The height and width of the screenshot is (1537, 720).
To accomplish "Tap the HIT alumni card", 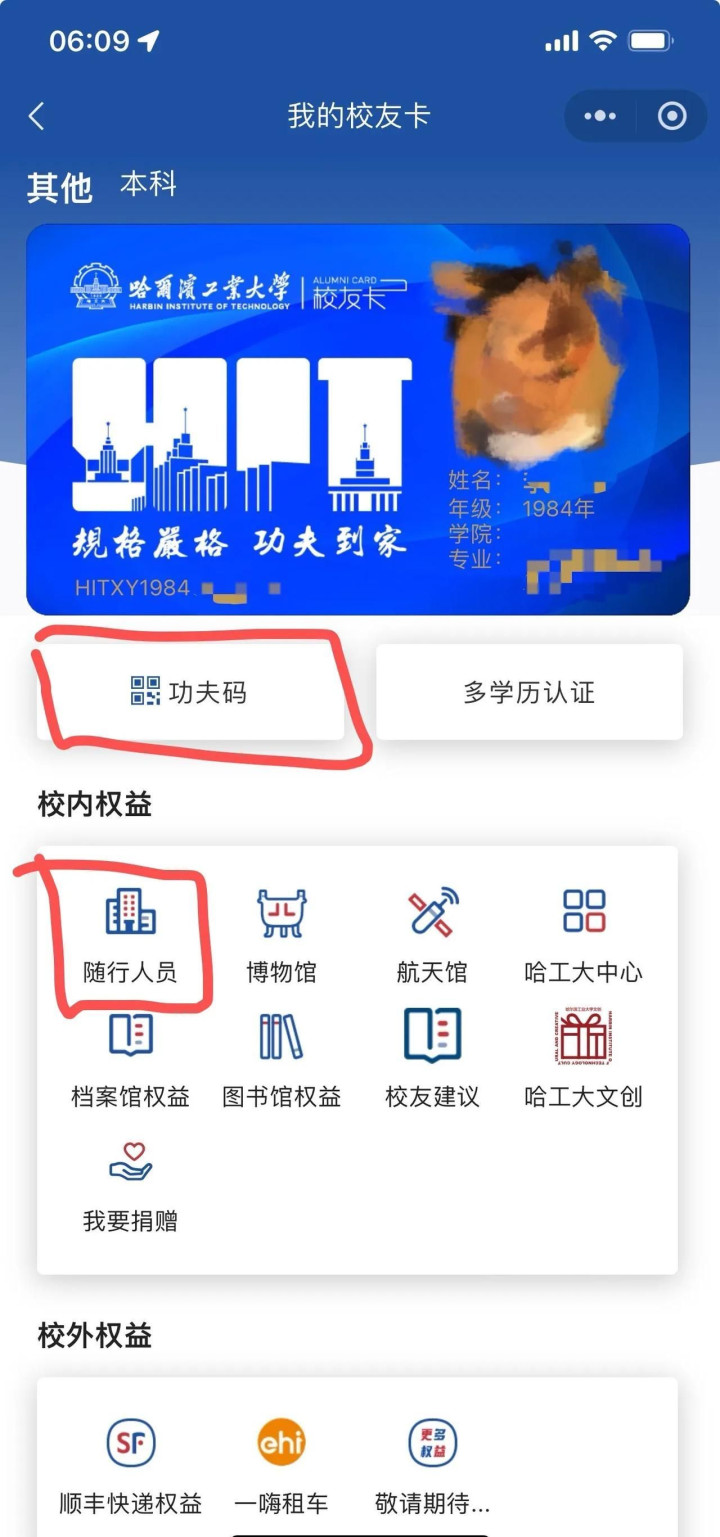I will point(358,419).
